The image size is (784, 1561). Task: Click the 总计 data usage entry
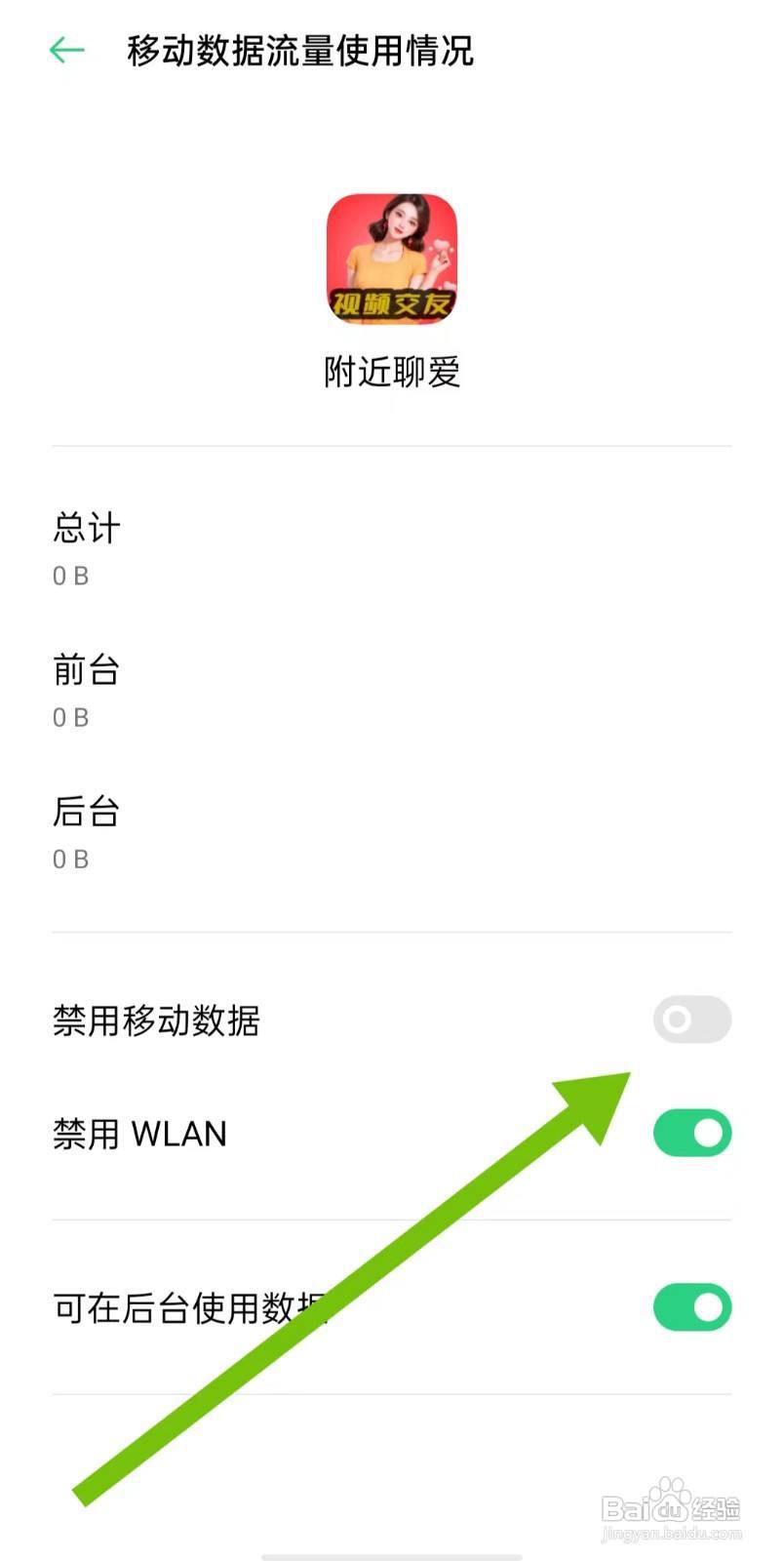coord(87,528)
